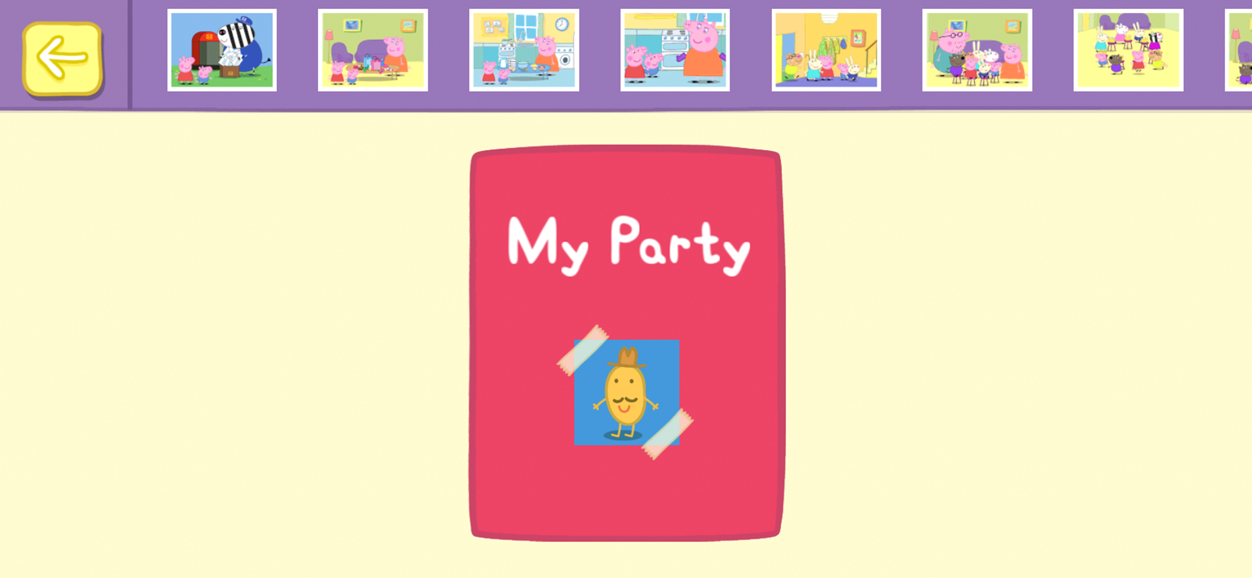The width and height of the screenshot is (1252, 578).
Task: Select the kitchen oven scene thumbnail
Action: point(675,50)
